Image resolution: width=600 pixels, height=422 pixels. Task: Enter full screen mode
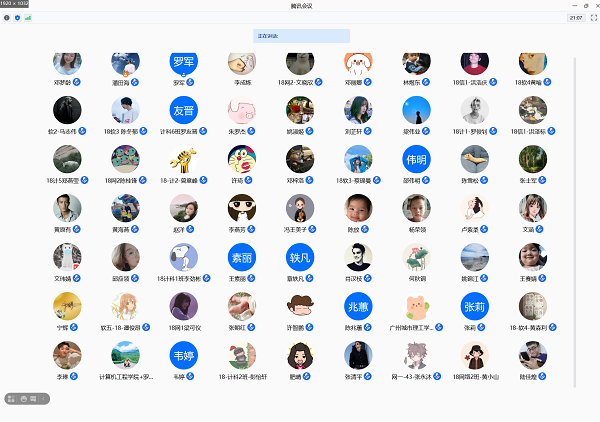(594, 18)
